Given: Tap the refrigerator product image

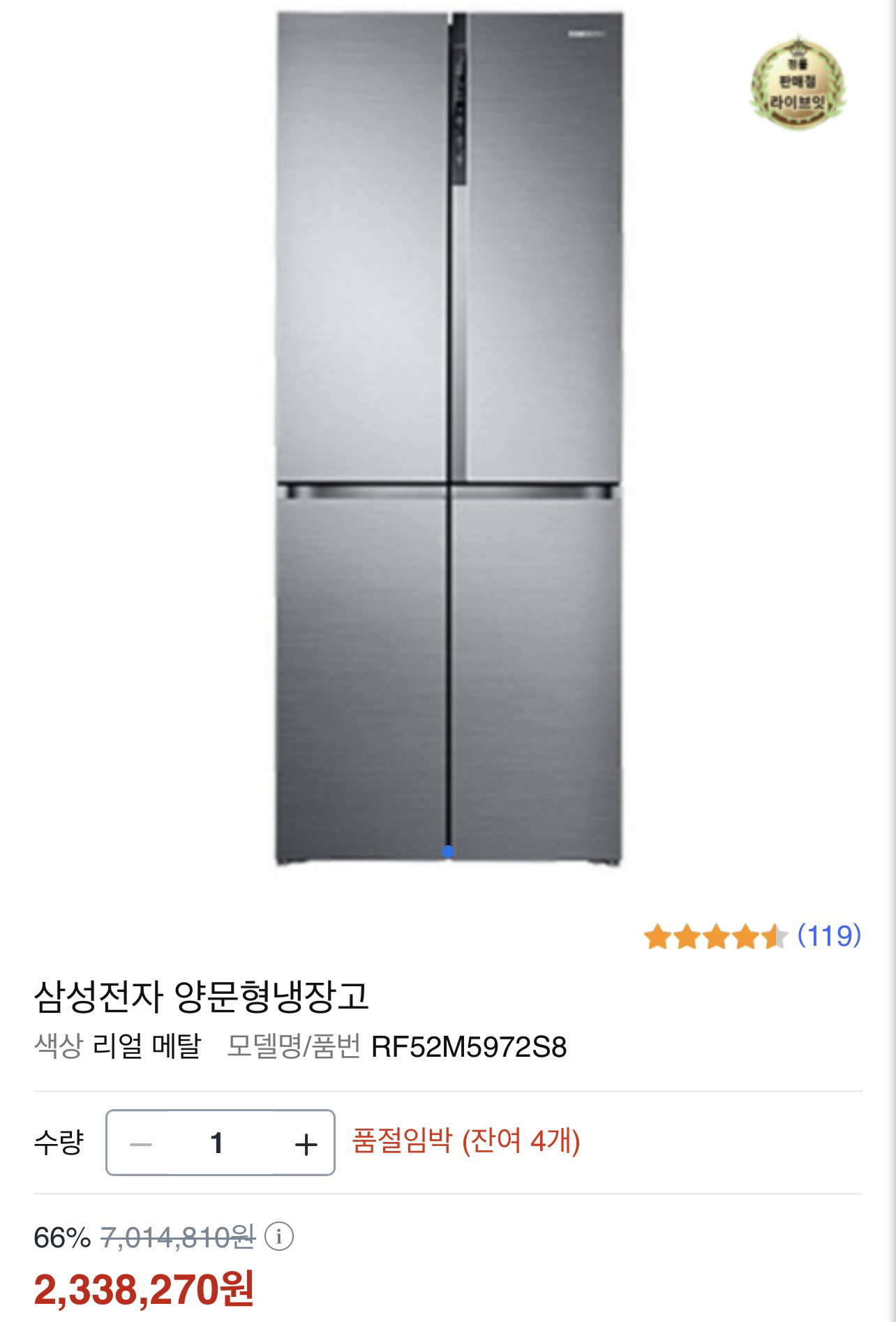Looking at the screenshot, I should [448, 440].
